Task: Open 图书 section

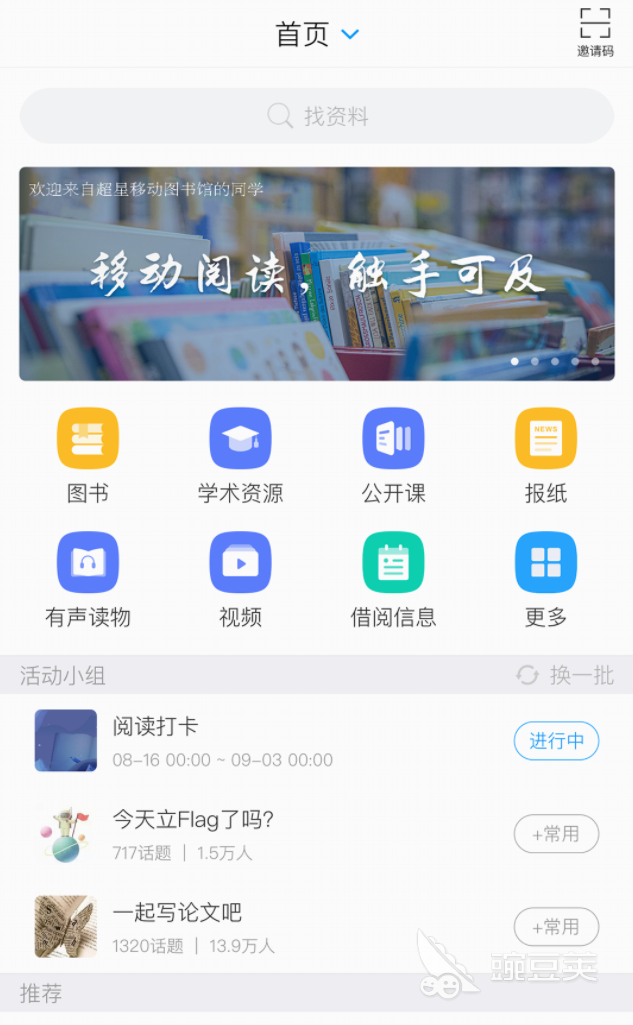Action: coord(88,456)
